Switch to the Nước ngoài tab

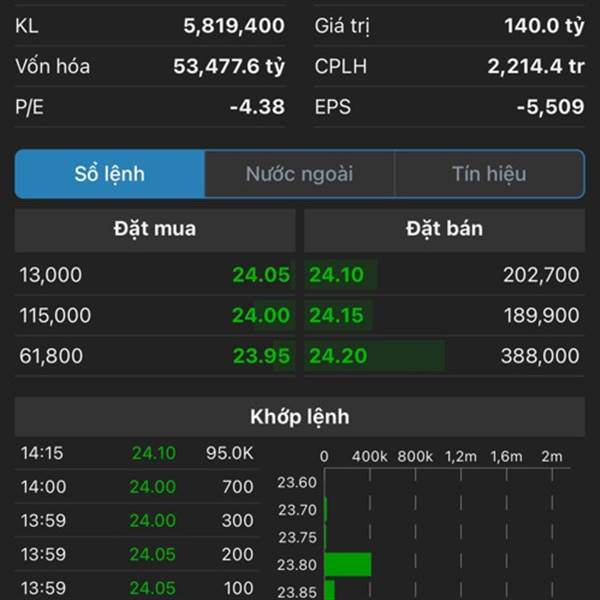(299, 174)
